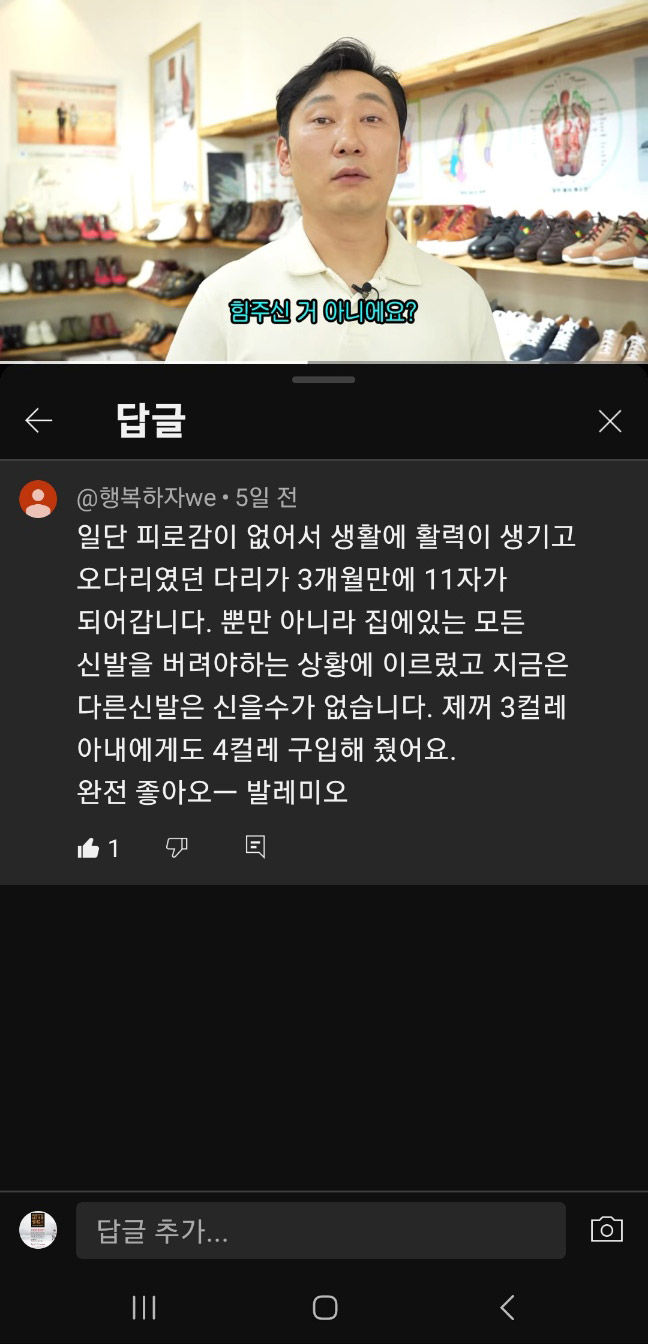
Task: Dislike the comment by @행복하자we
Action: tap(176, 848)
